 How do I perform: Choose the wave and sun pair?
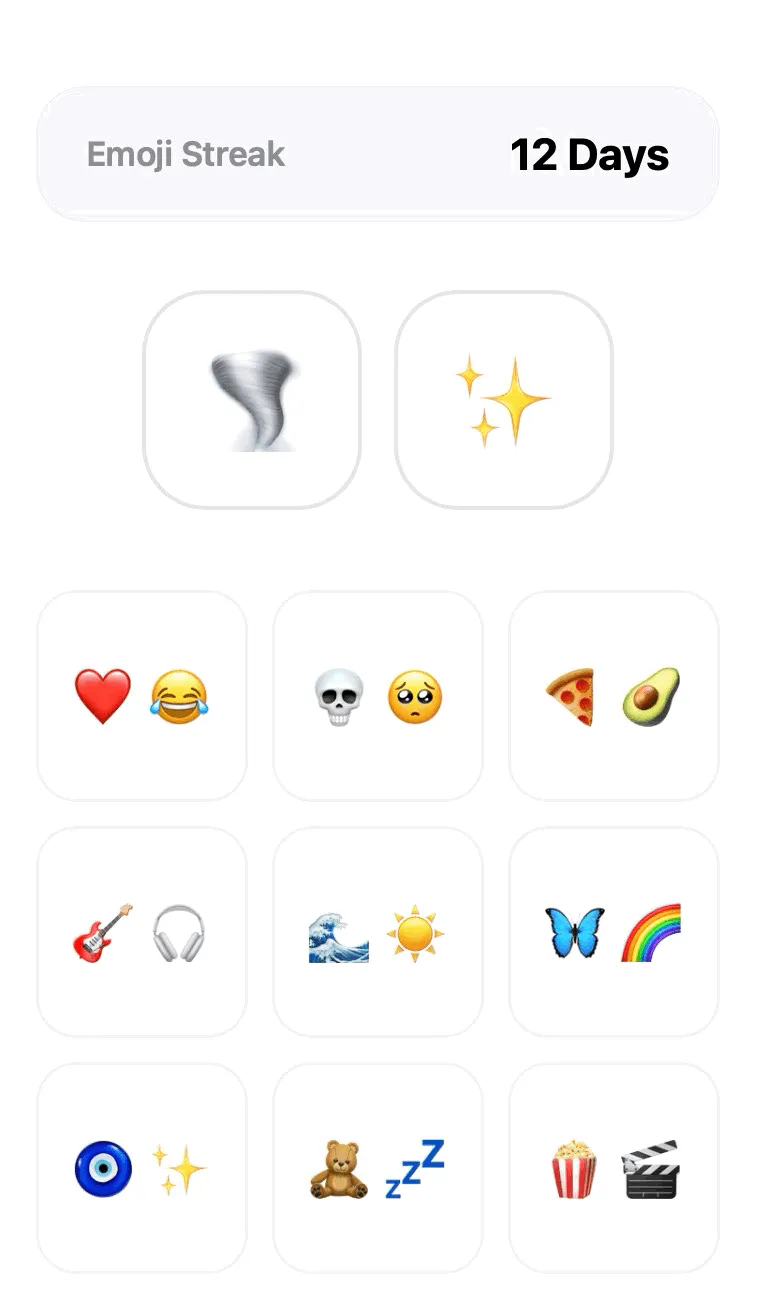coord(378,932)
